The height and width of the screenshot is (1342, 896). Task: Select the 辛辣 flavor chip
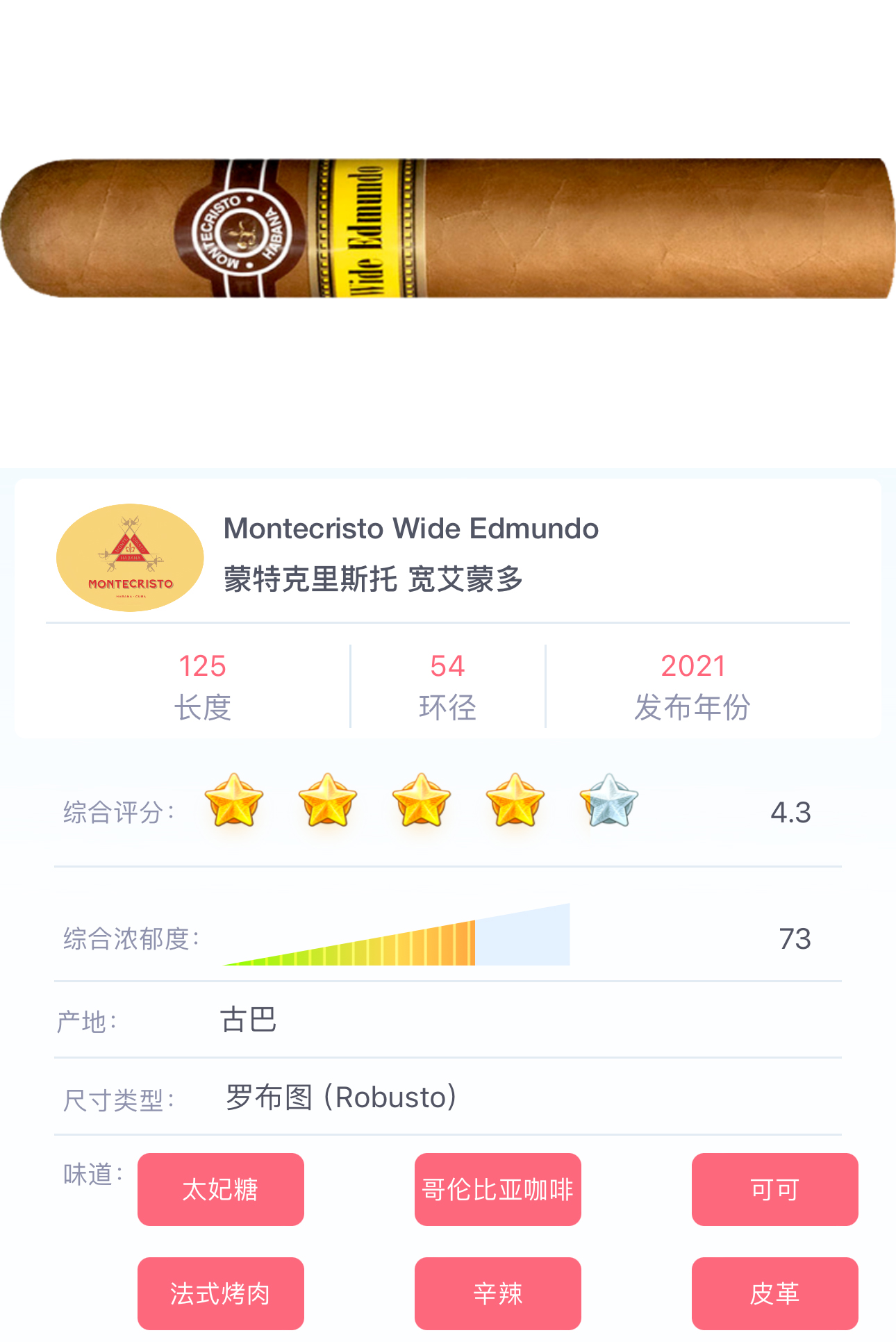coord(497,1293)
